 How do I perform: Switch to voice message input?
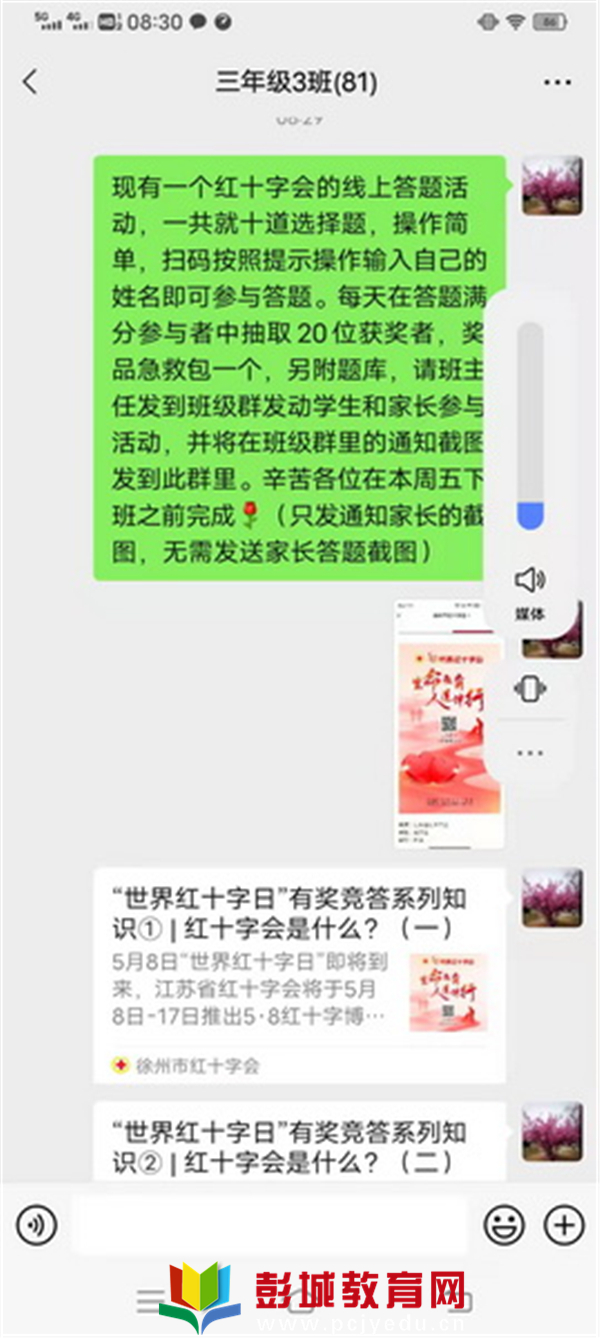pos(37,1224)
